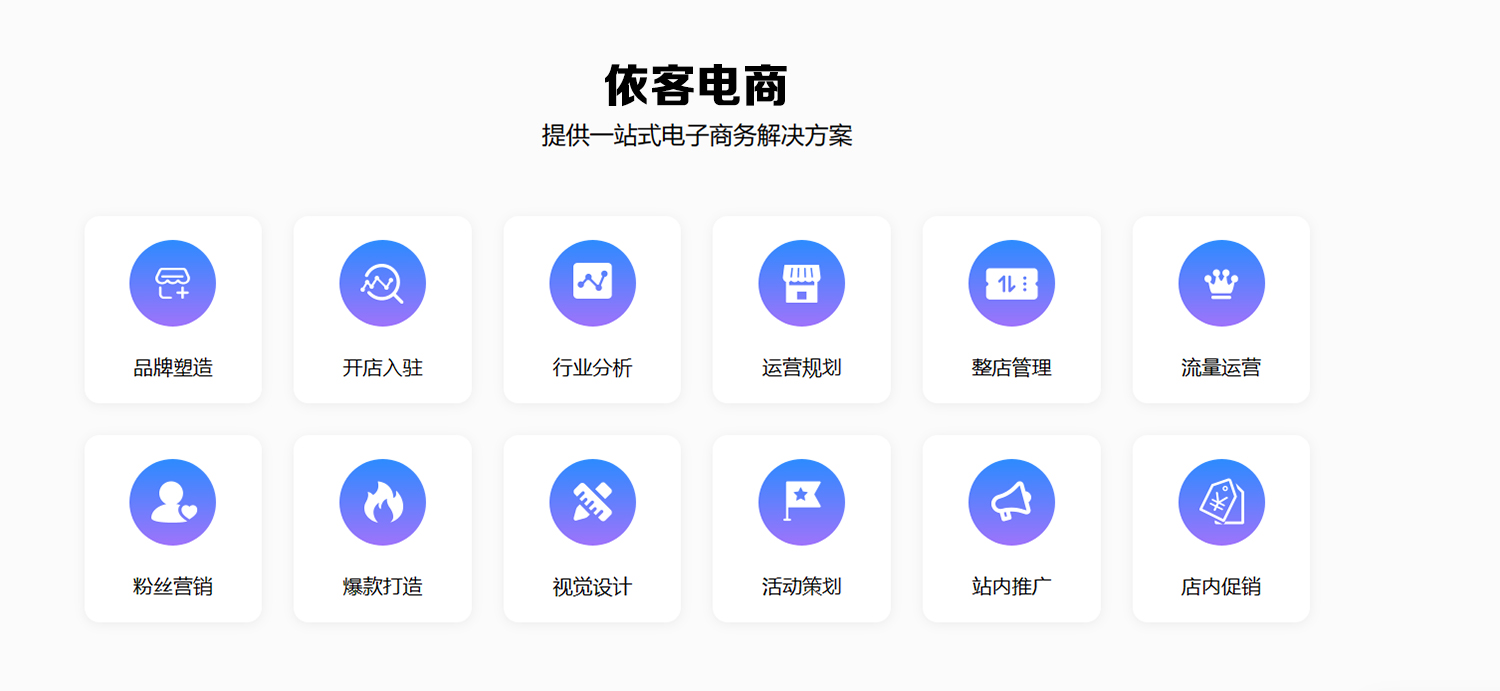Select the 开店入驻 card
Viewport: 1500px width, 691px height.
(x=382, y=309)
